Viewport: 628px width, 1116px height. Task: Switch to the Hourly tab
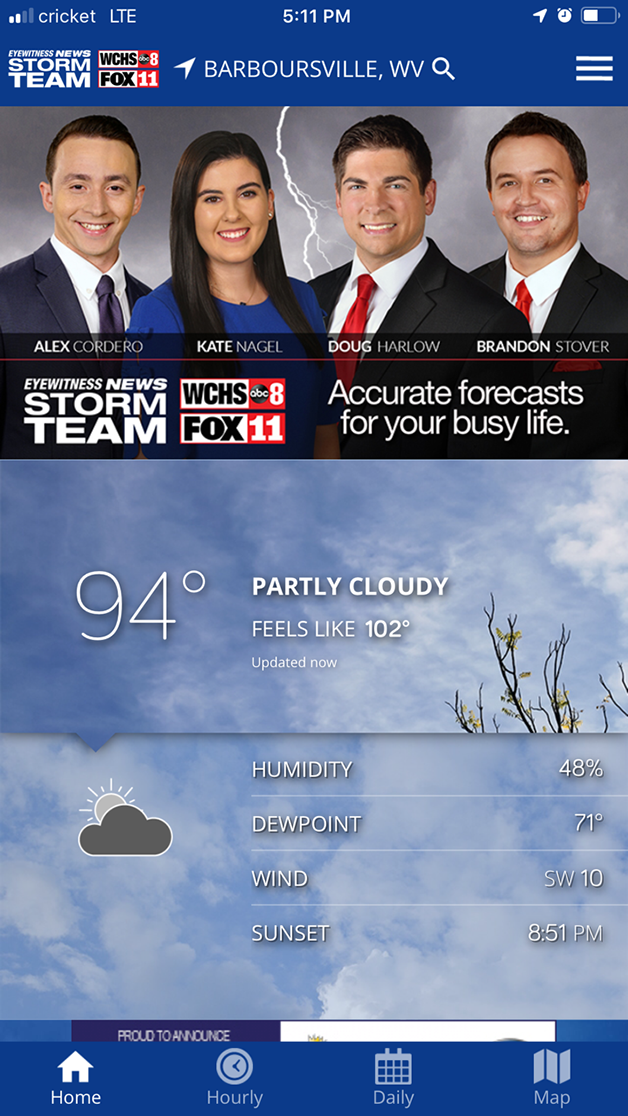point(234,1078)
